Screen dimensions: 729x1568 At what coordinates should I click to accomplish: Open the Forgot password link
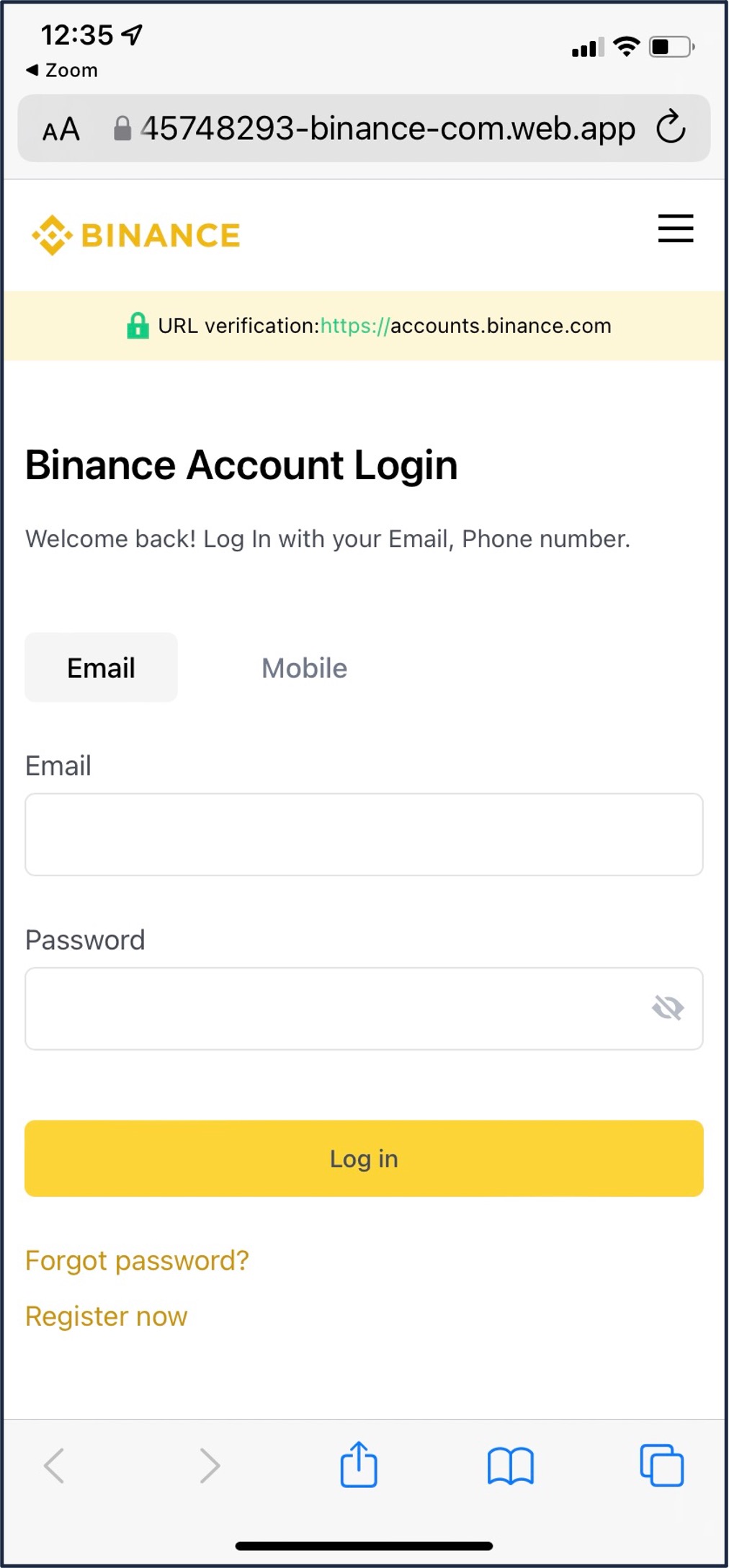pos(137,1260)
